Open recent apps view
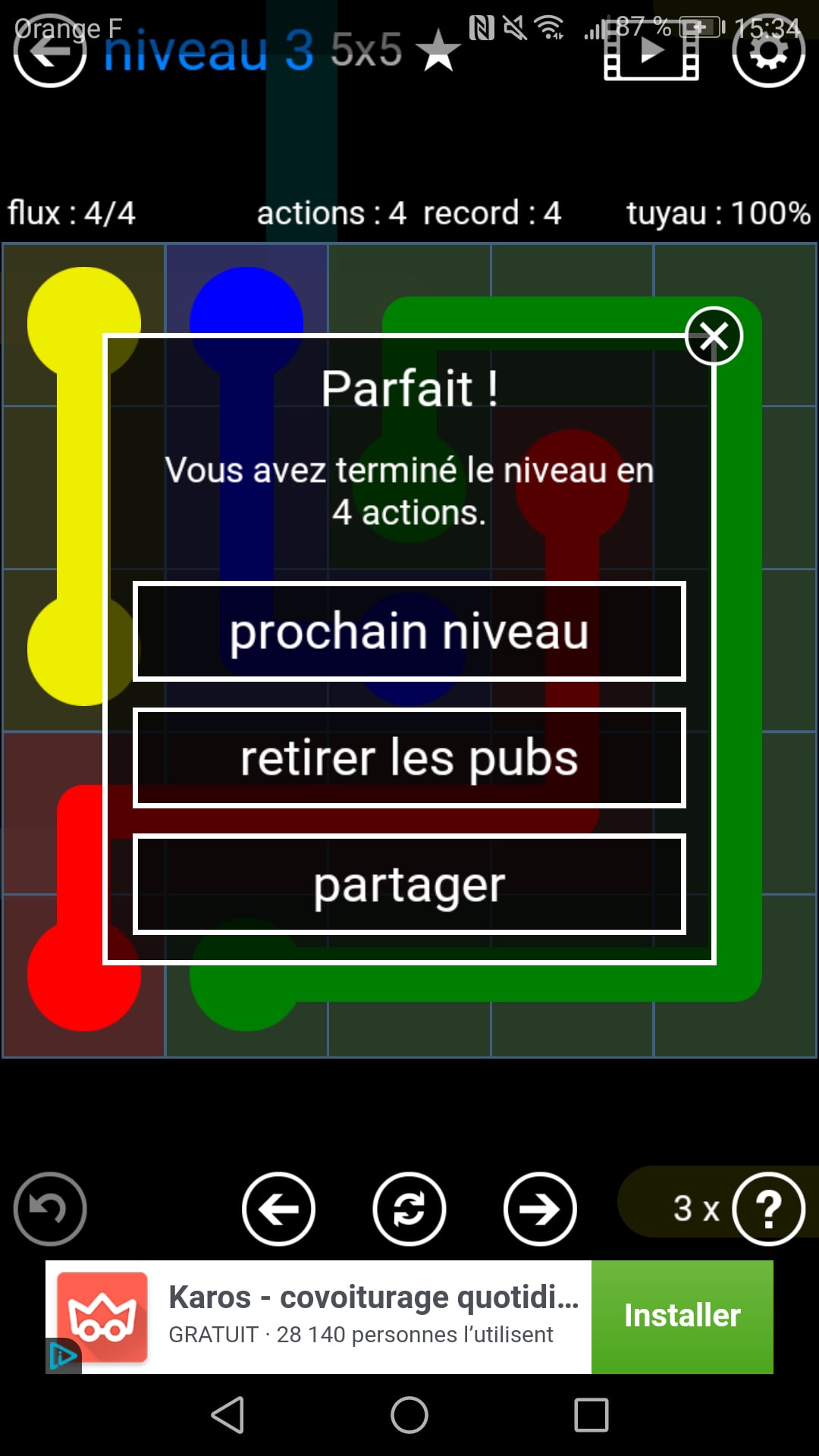819x1456 pixels. click(591, 1415)
